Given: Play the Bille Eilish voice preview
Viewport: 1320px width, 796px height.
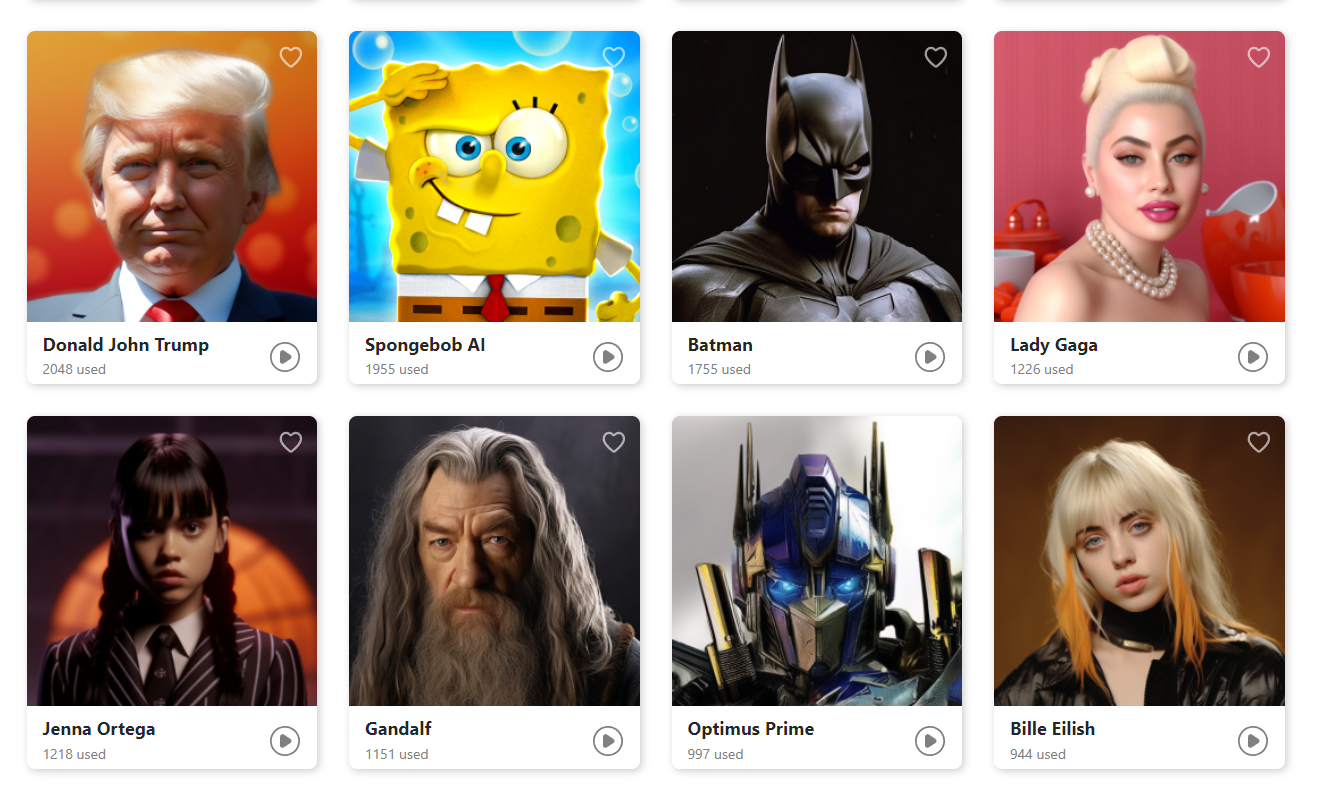Looking at the screenshot, I should point(1253,741).
